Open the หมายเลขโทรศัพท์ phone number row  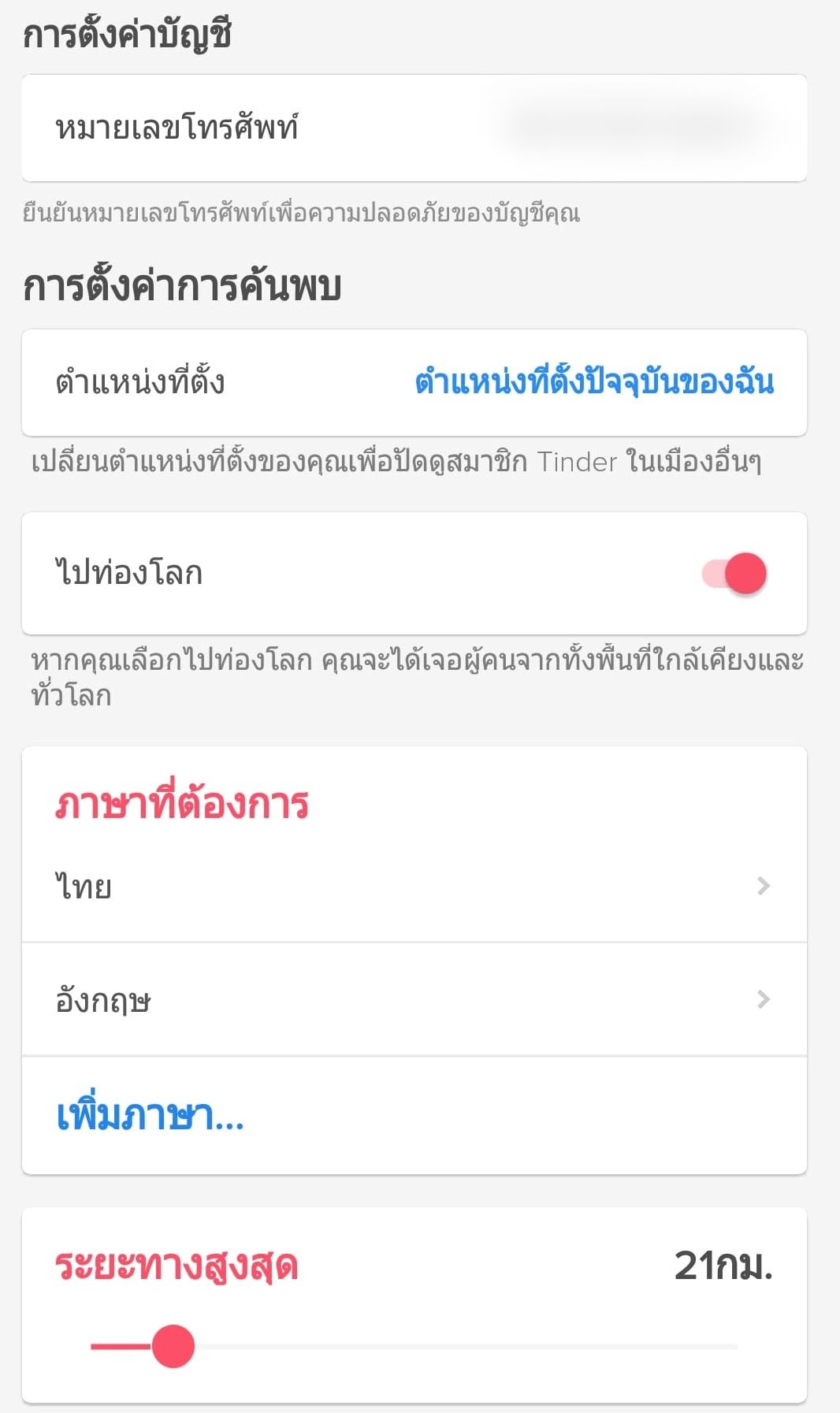[x=414, y=128]
